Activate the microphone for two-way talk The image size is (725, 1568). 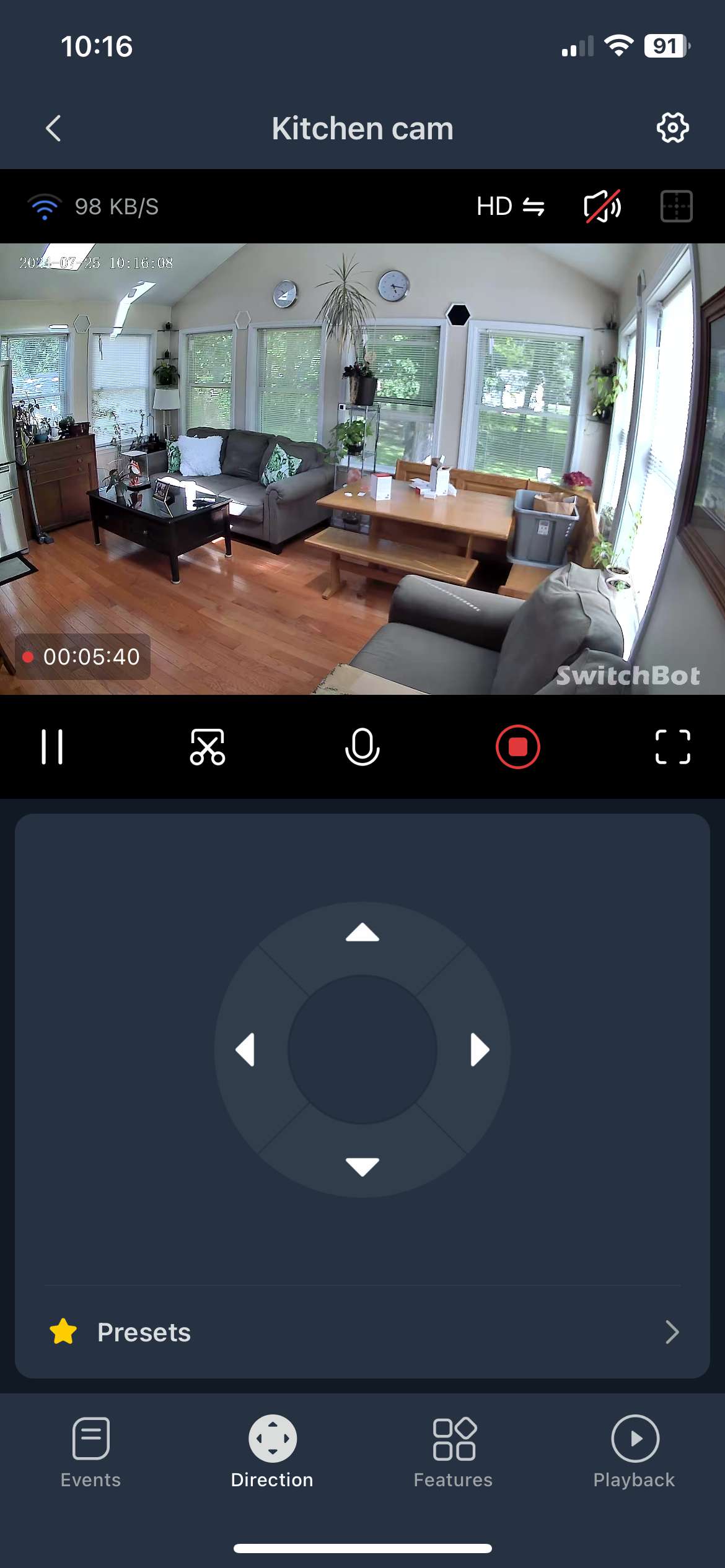point(362,746)
